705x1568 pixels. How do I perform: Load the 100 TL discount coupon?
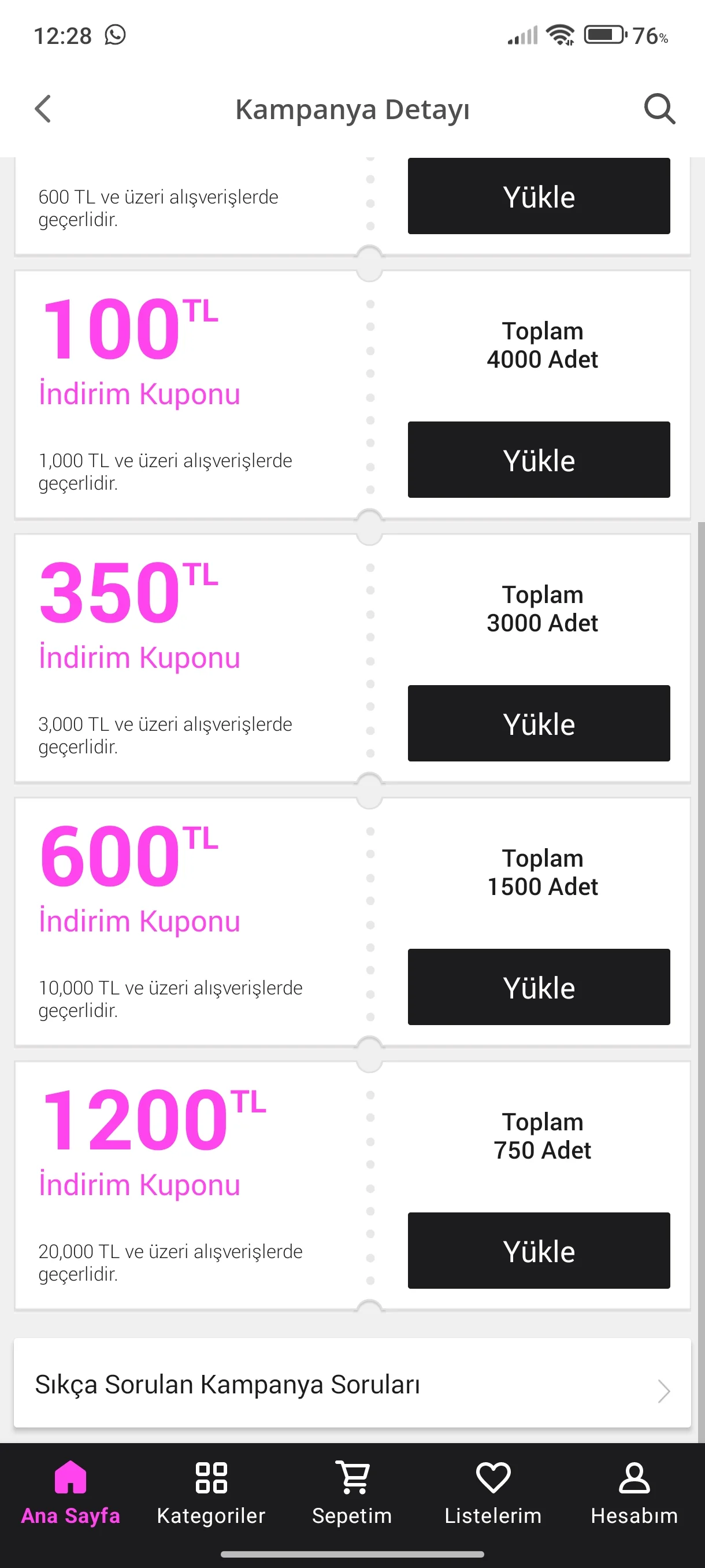(539, 460)
